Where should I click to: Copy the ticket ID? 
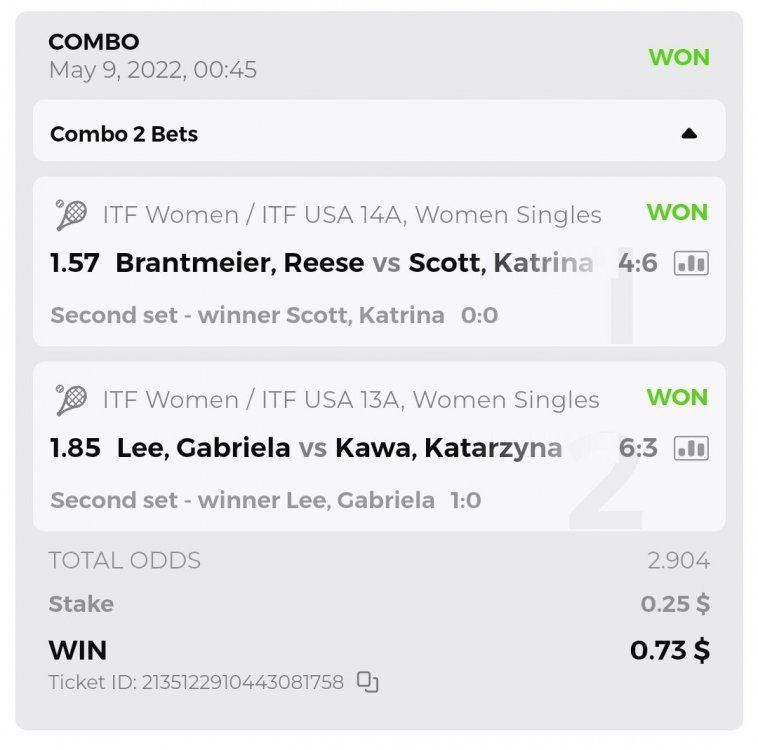[x=368, y=683]
